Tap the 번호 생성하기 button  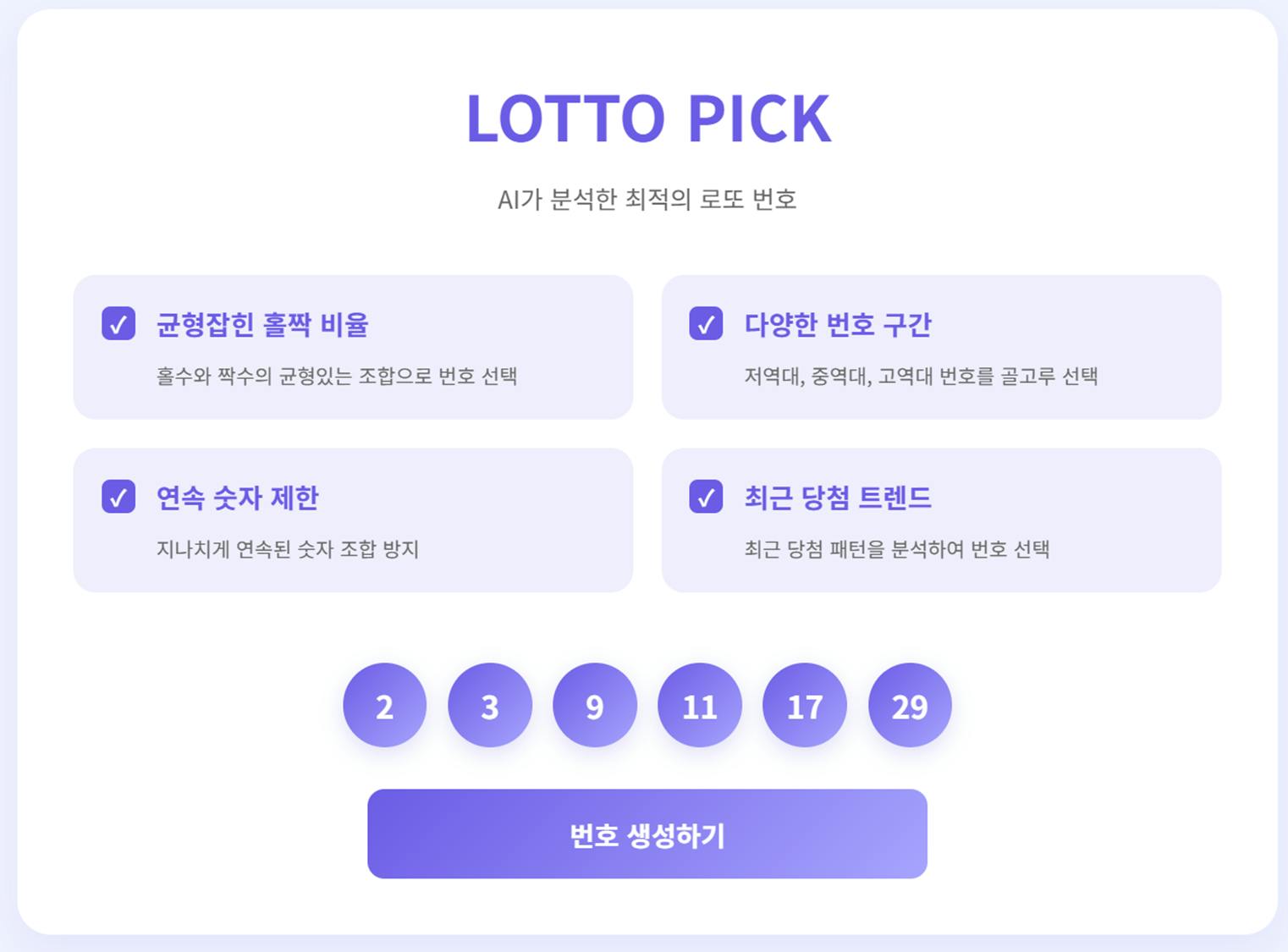click(x=647, y=834)
